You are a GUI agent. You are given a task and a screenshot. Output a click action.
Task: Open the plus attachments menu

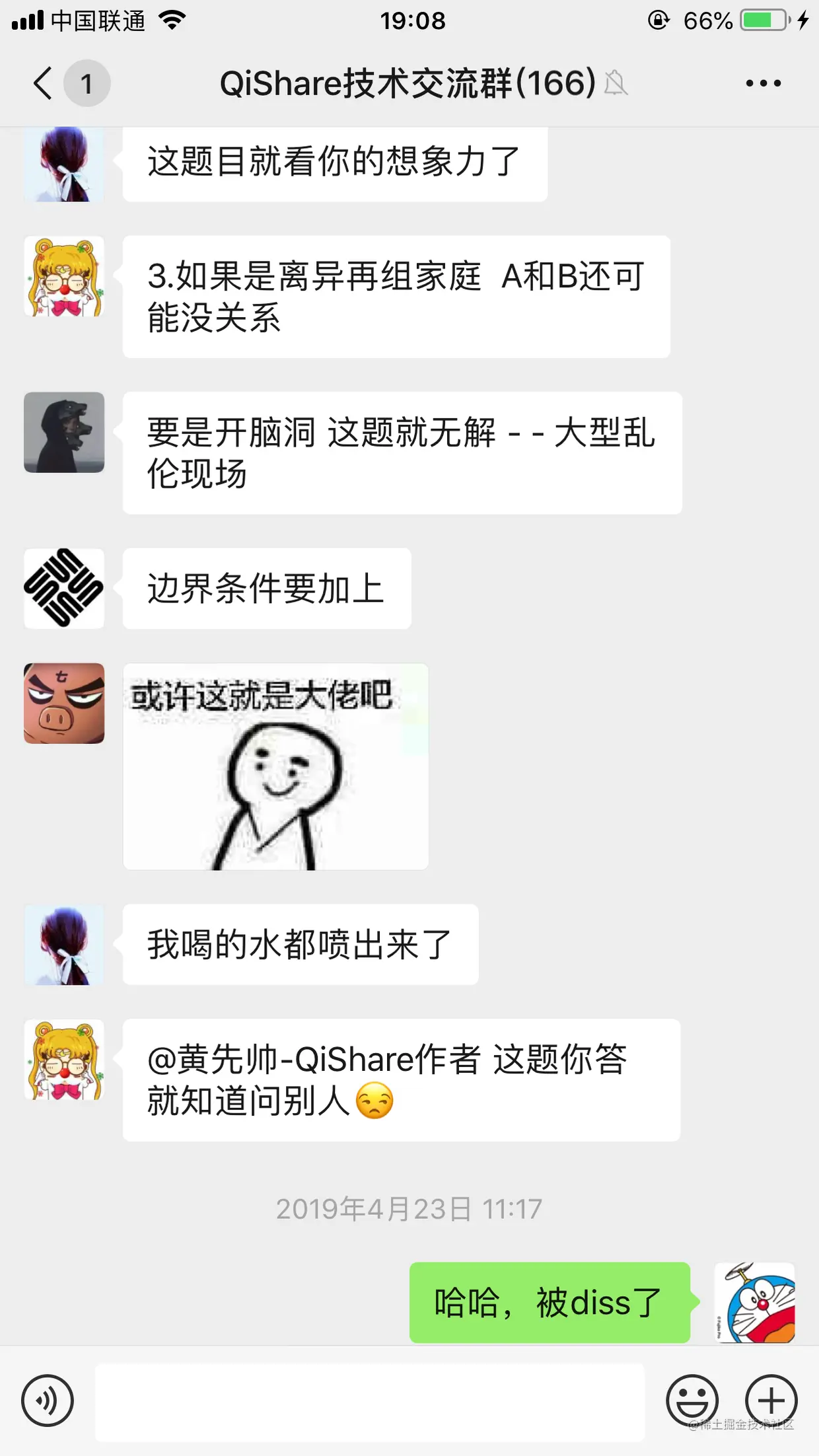[771, 1400]
